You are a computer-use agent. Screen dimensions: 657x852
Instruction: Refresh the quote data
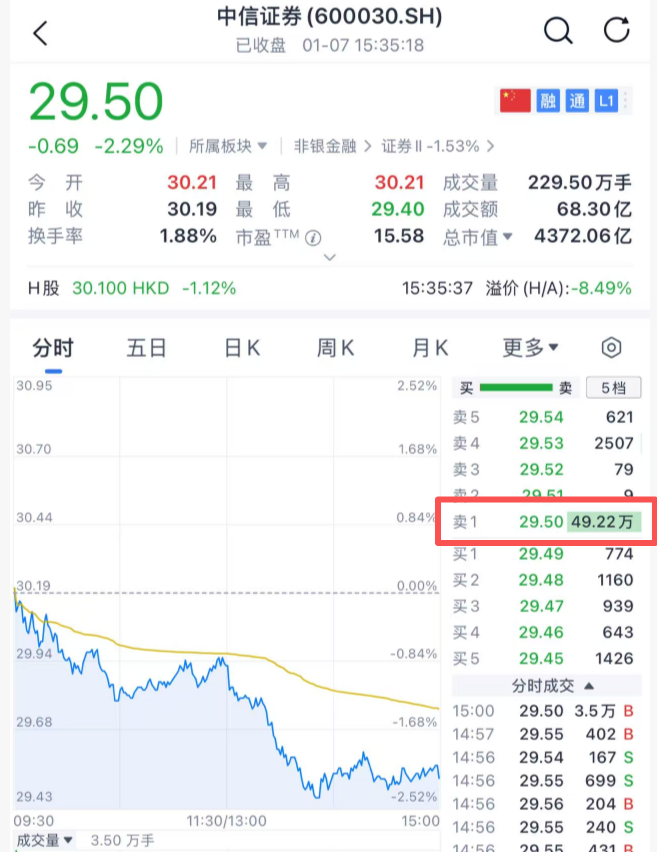(x=617, y=30)
